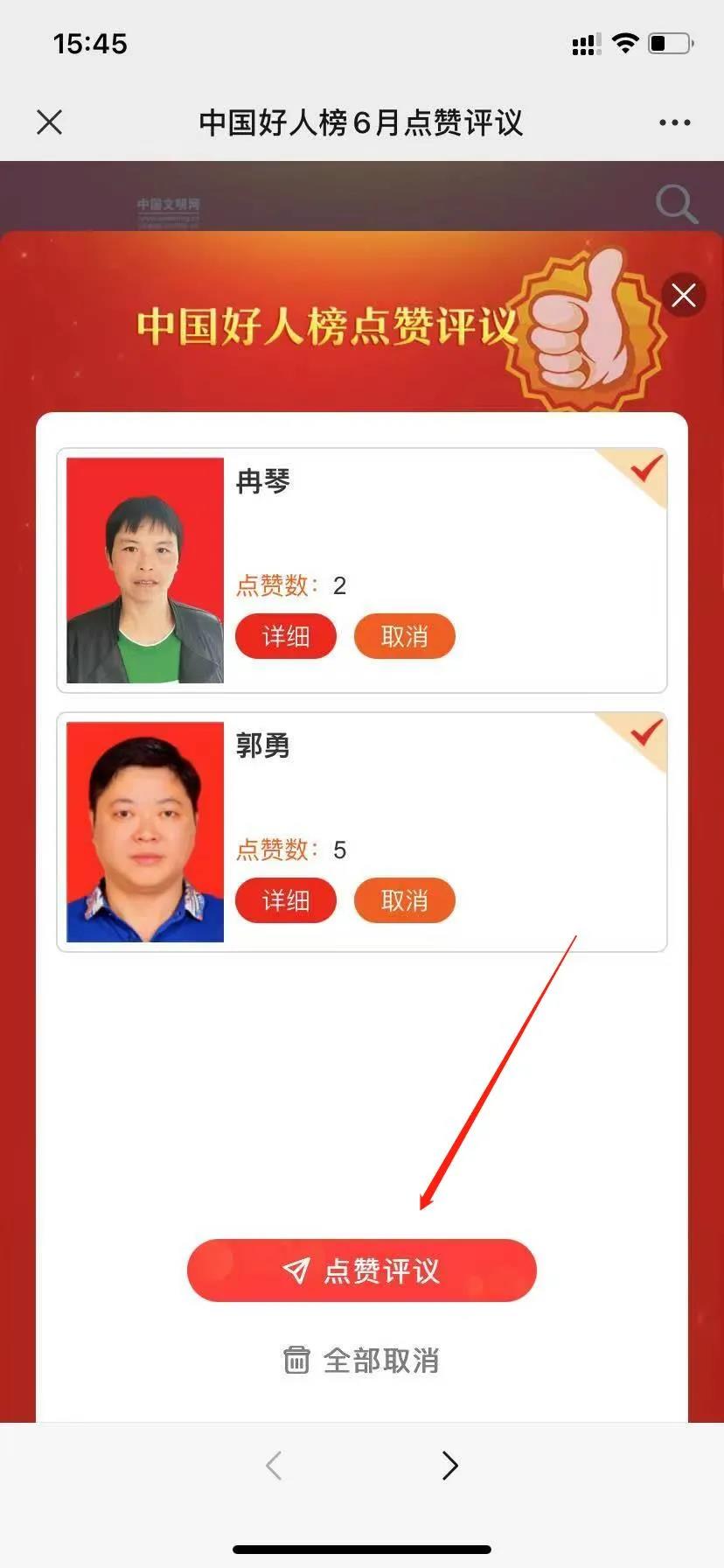724x1568 pixels.
Task: Submit with the 点赞评议 button
Action: coord(361,1270)
